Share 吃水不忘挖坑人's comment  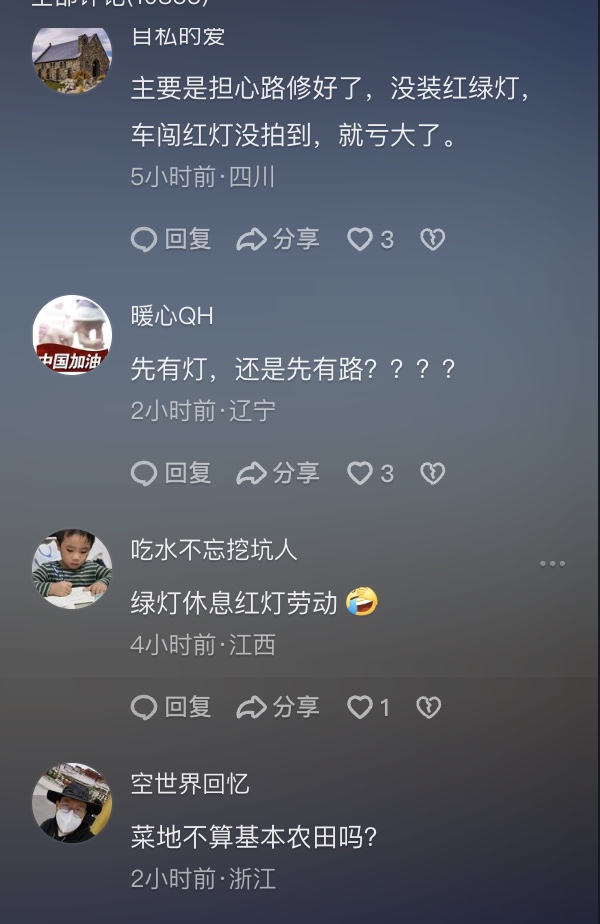(278, 708)
